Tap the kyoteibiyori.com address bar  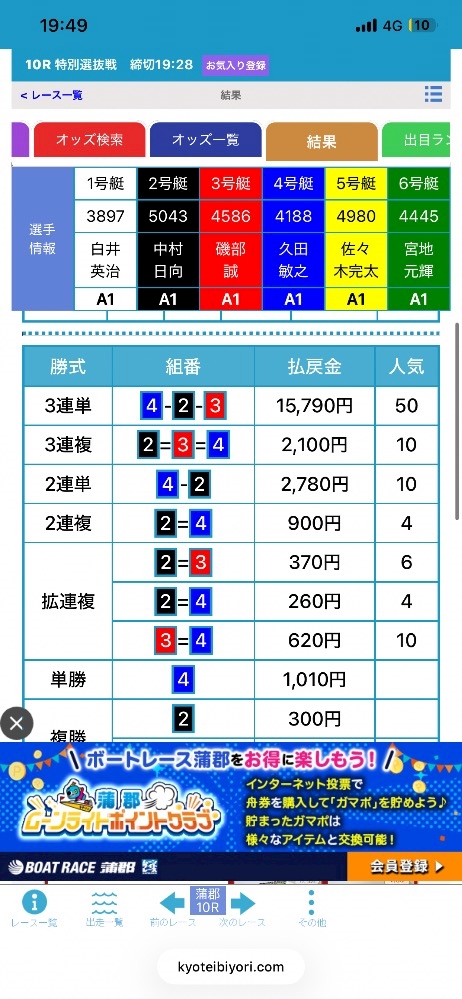[231, 967]
